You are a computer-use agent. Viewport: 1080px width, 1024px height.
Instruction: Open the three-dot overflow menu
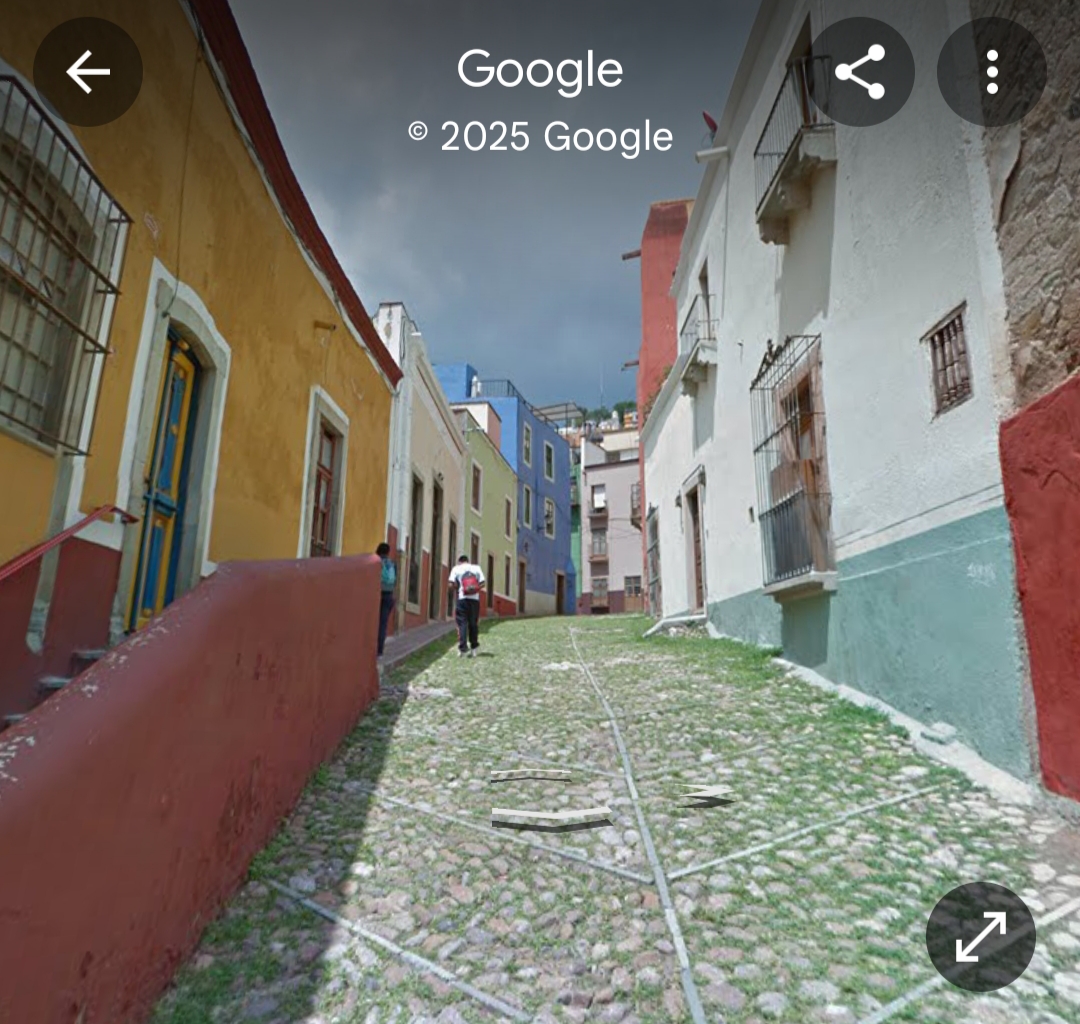(x=991, y=72)
